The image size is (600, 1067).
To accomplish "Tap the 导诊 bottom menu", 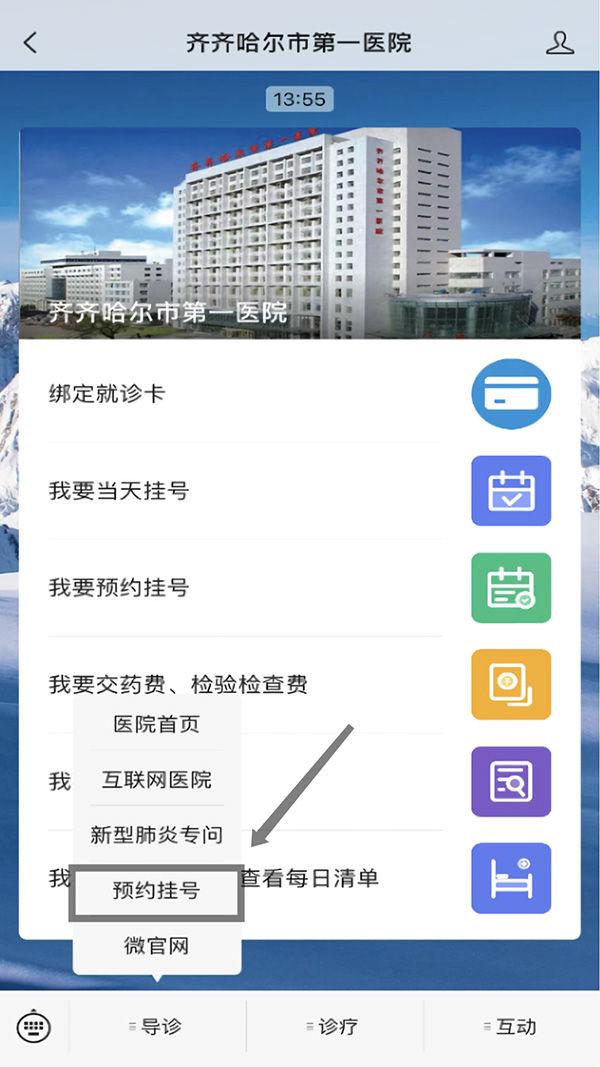I will pos(157,1026).
